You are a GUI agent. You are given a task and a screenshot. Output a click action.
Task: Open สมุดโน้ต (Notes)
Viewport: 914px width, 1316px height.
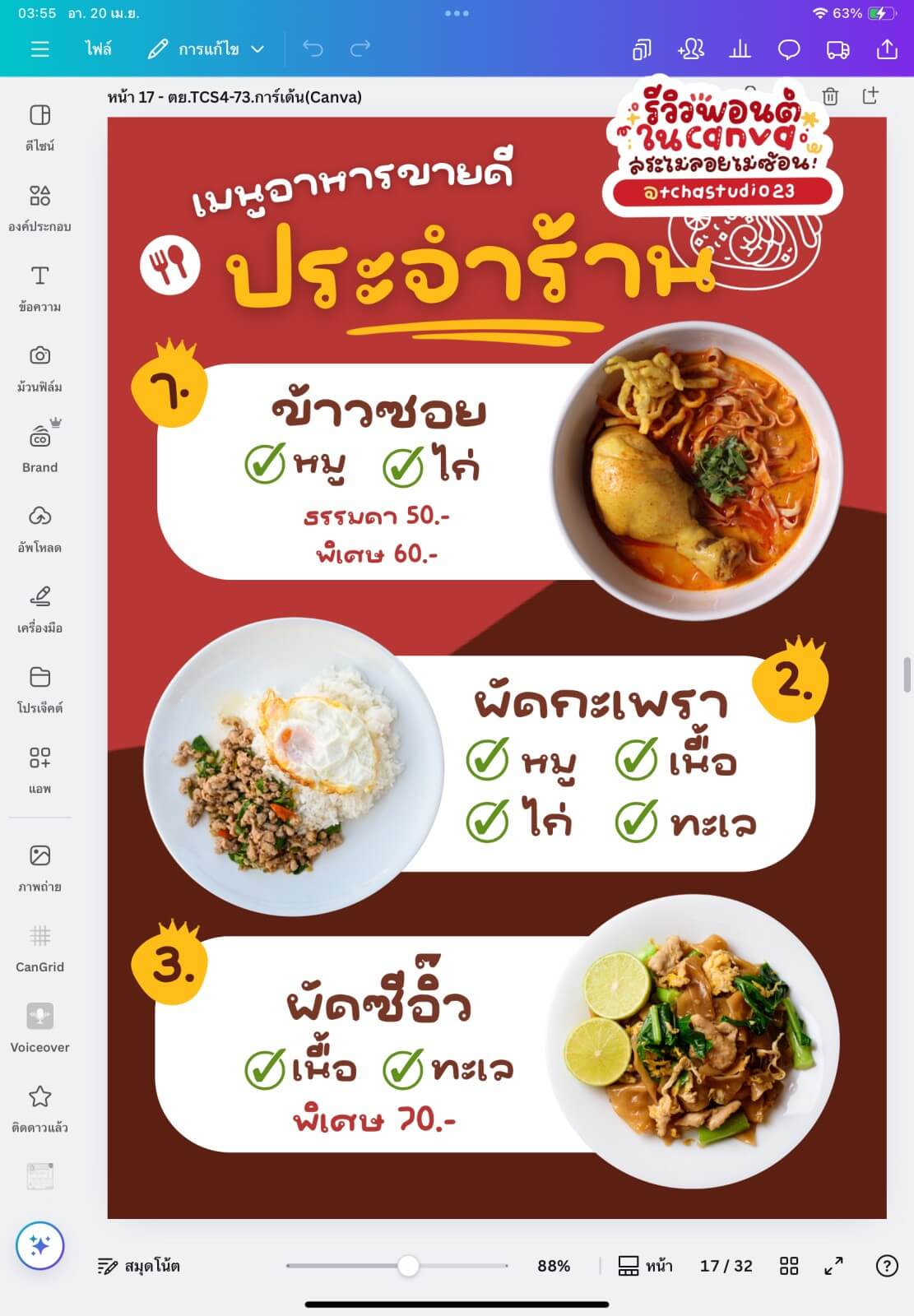[x=139, y=1266]
